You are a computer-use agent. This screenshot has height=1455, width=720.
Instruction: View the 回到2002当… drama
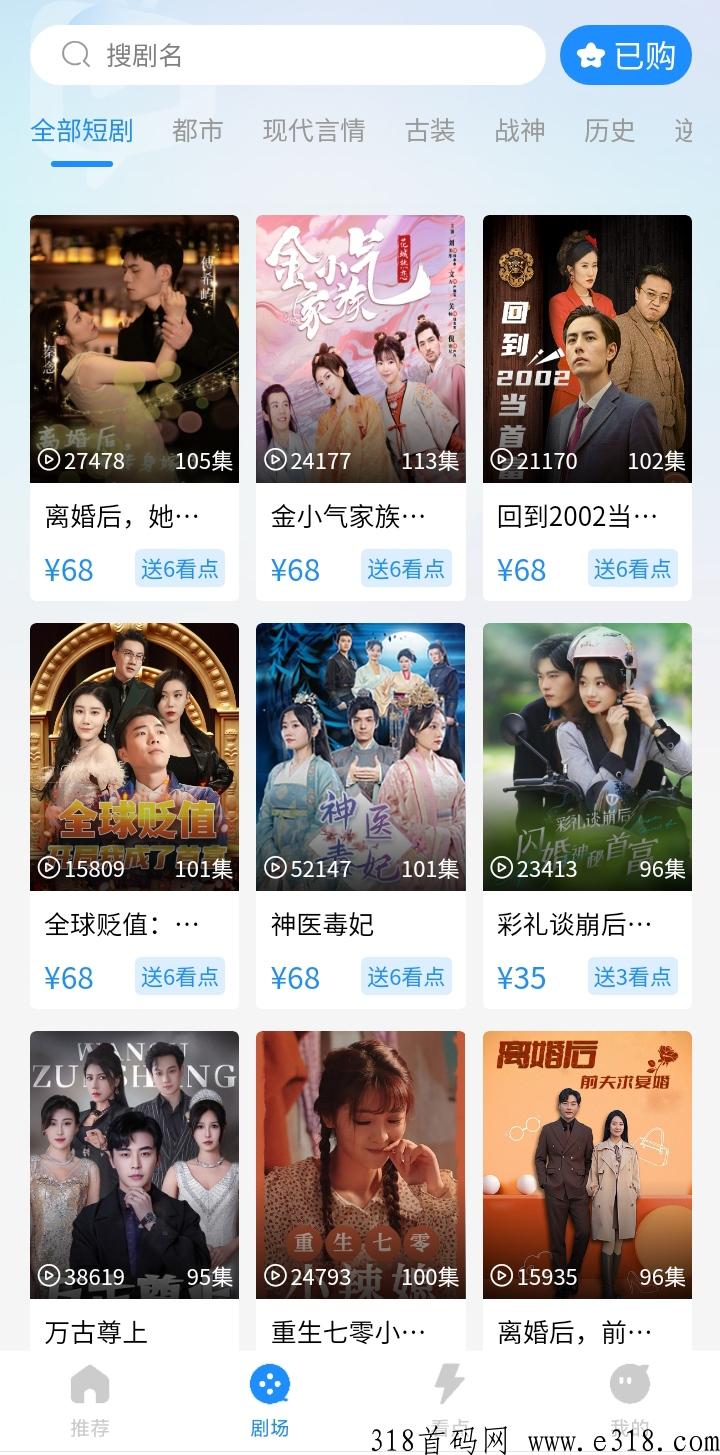click(x=587, y=408)
